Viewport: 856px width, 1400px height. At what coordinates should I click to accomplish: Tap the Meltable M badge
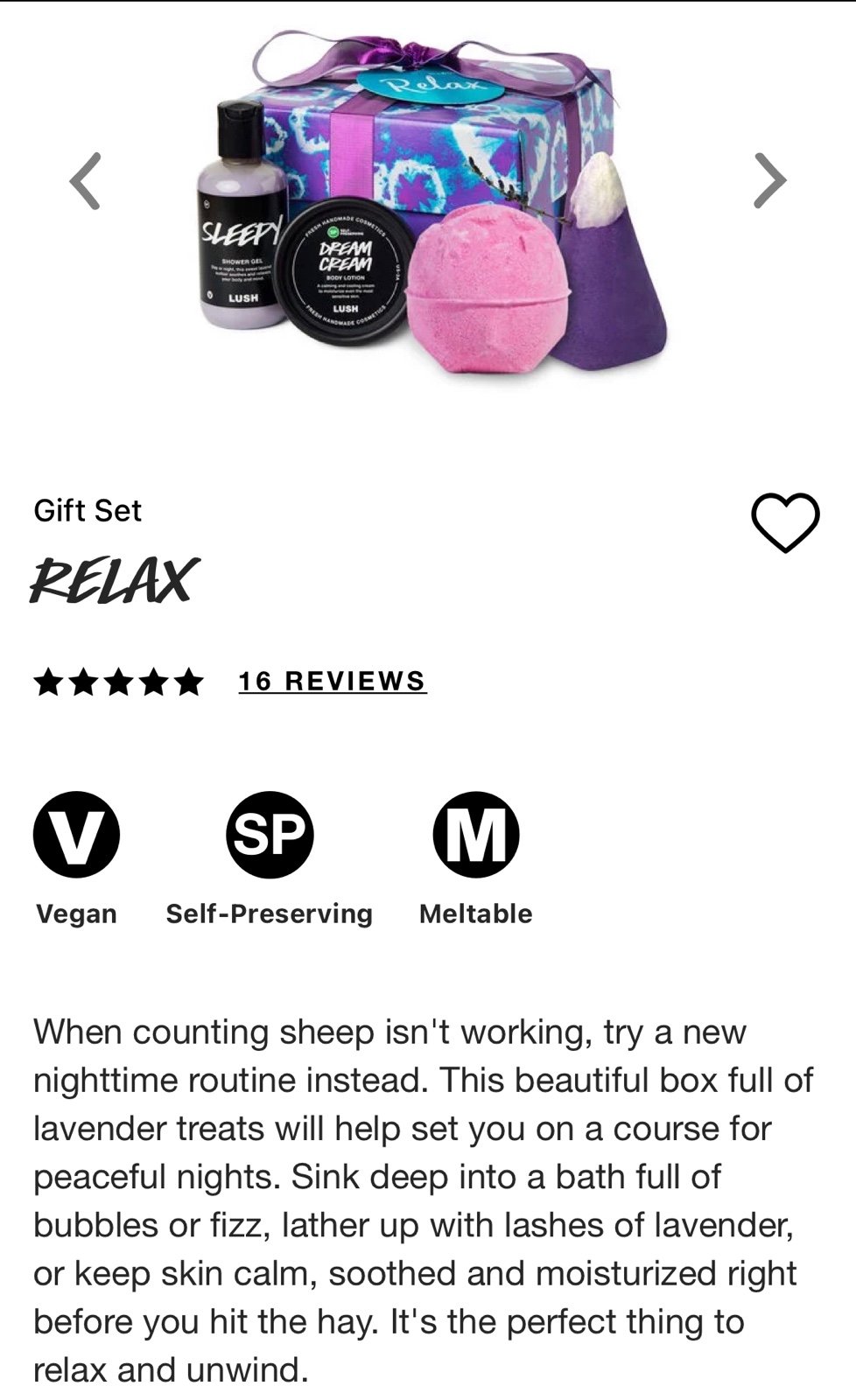pos(476,834)
